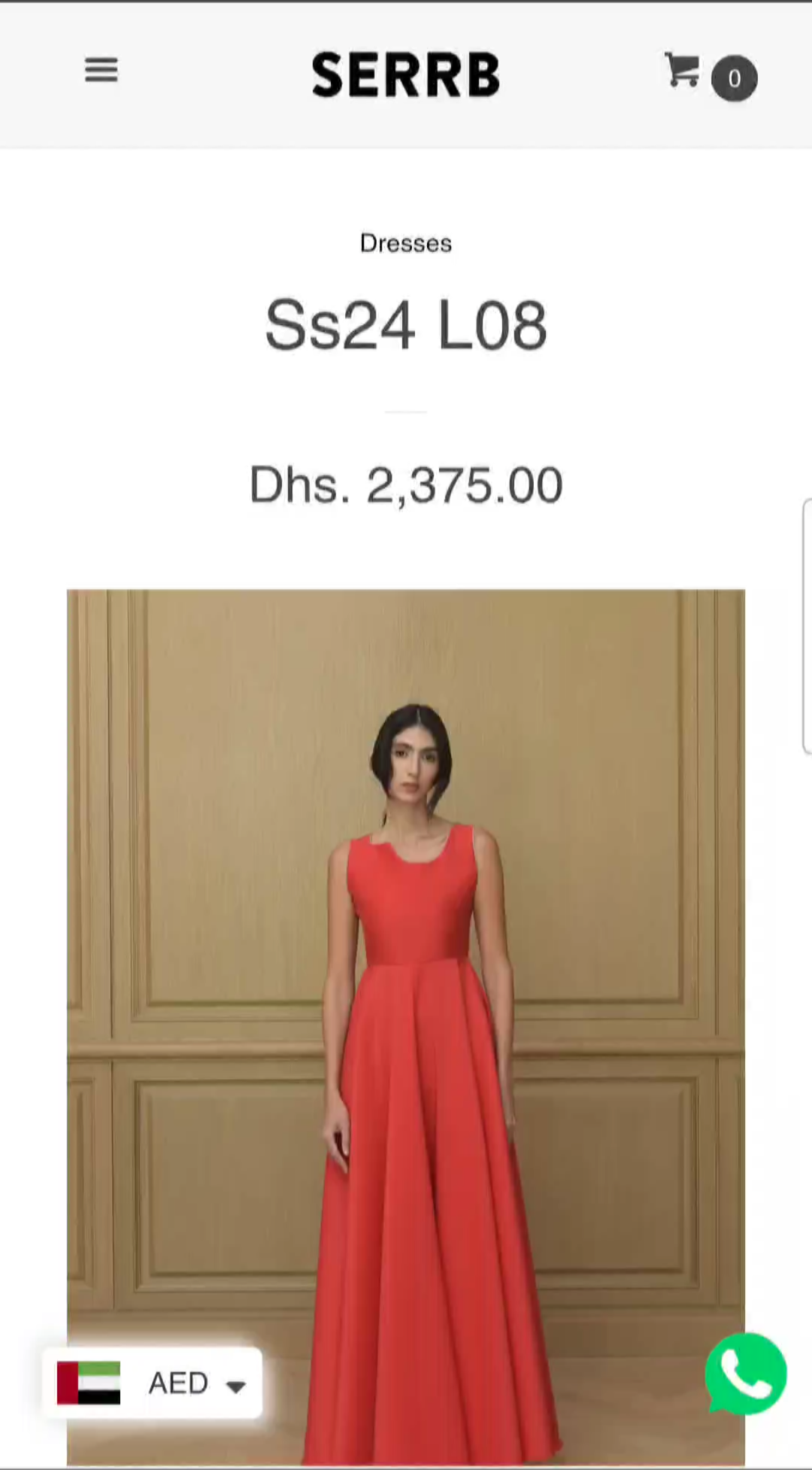Open the hamburger navigation menu

[101, 71]
